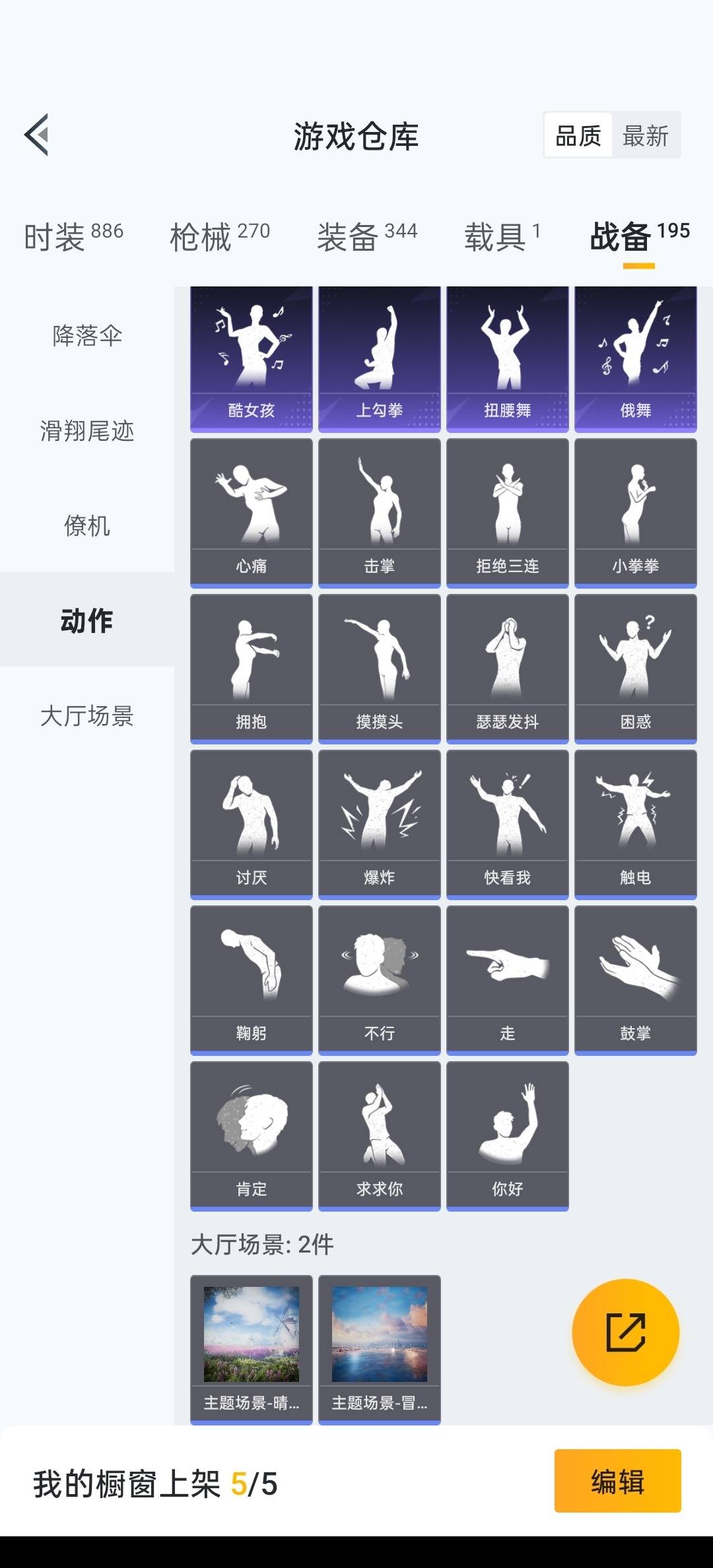This screenshot has width=713, height=1568.
Task: Tap the orange share floating button
Action: [x=625, y=1332]
